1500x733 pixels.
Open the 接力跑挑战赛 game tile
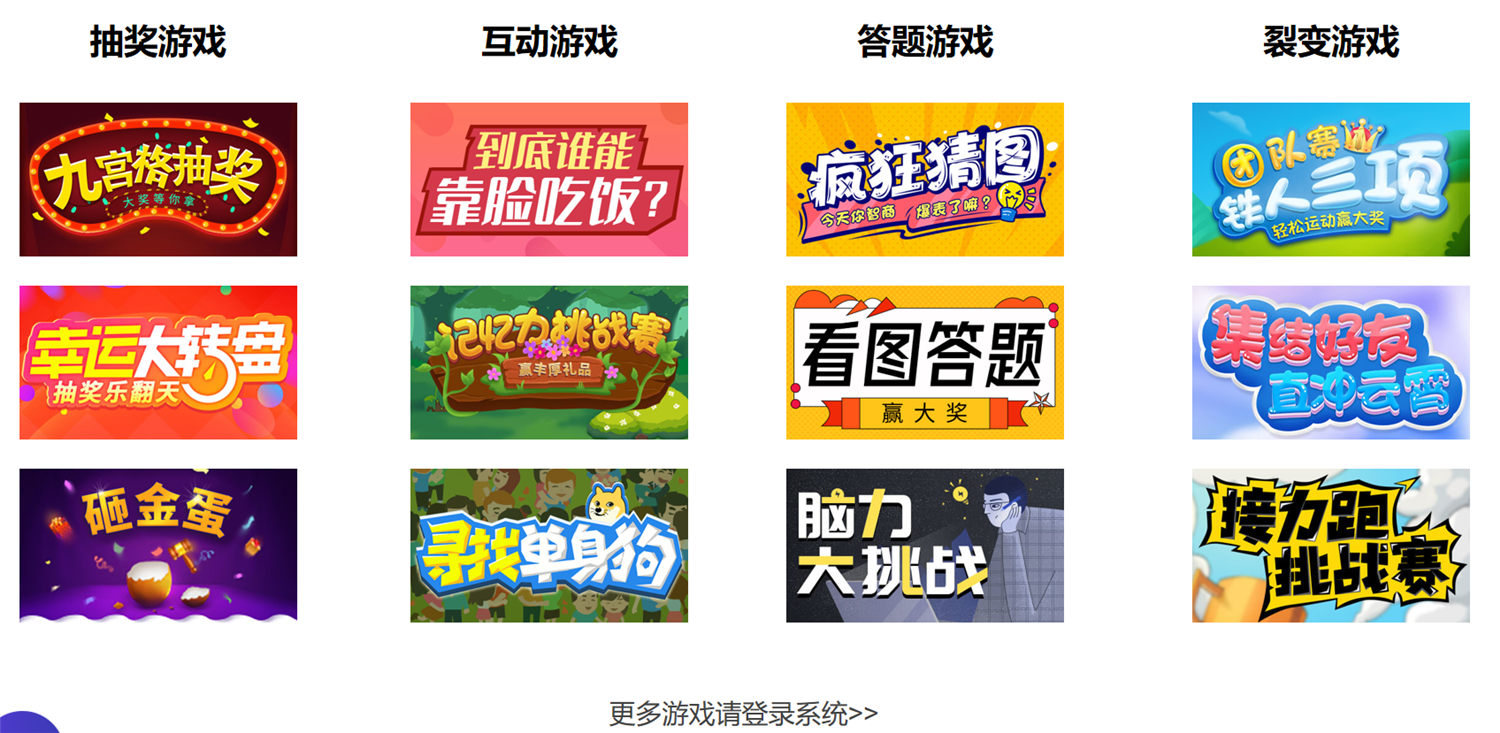tap(1330, 545)
